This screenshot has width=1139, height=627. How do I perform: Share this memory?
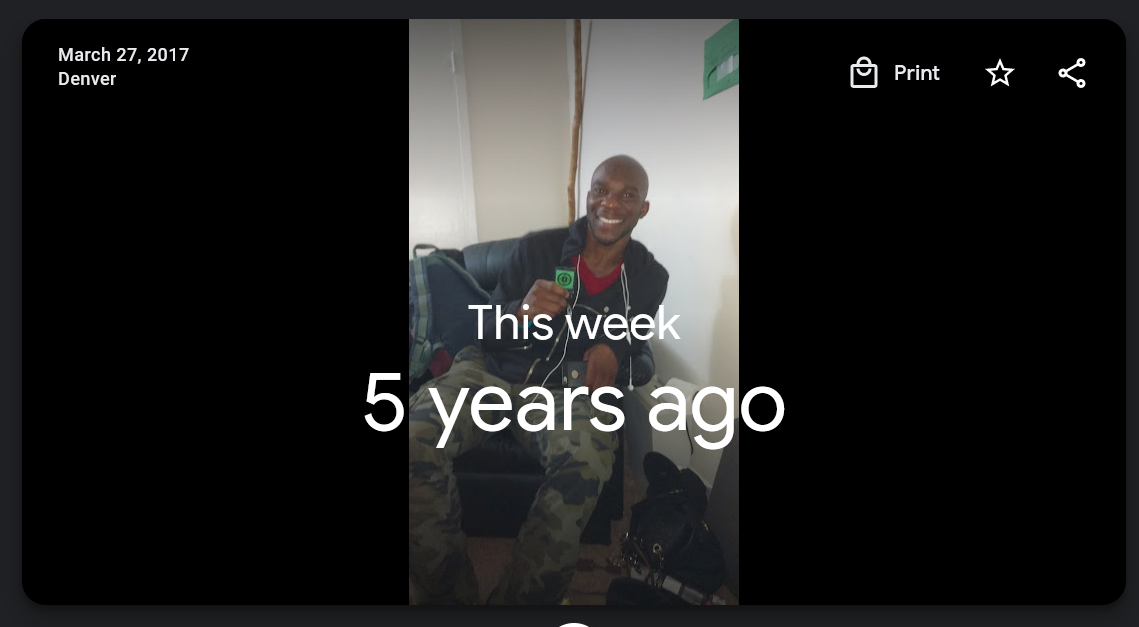tap(1071, 73)
